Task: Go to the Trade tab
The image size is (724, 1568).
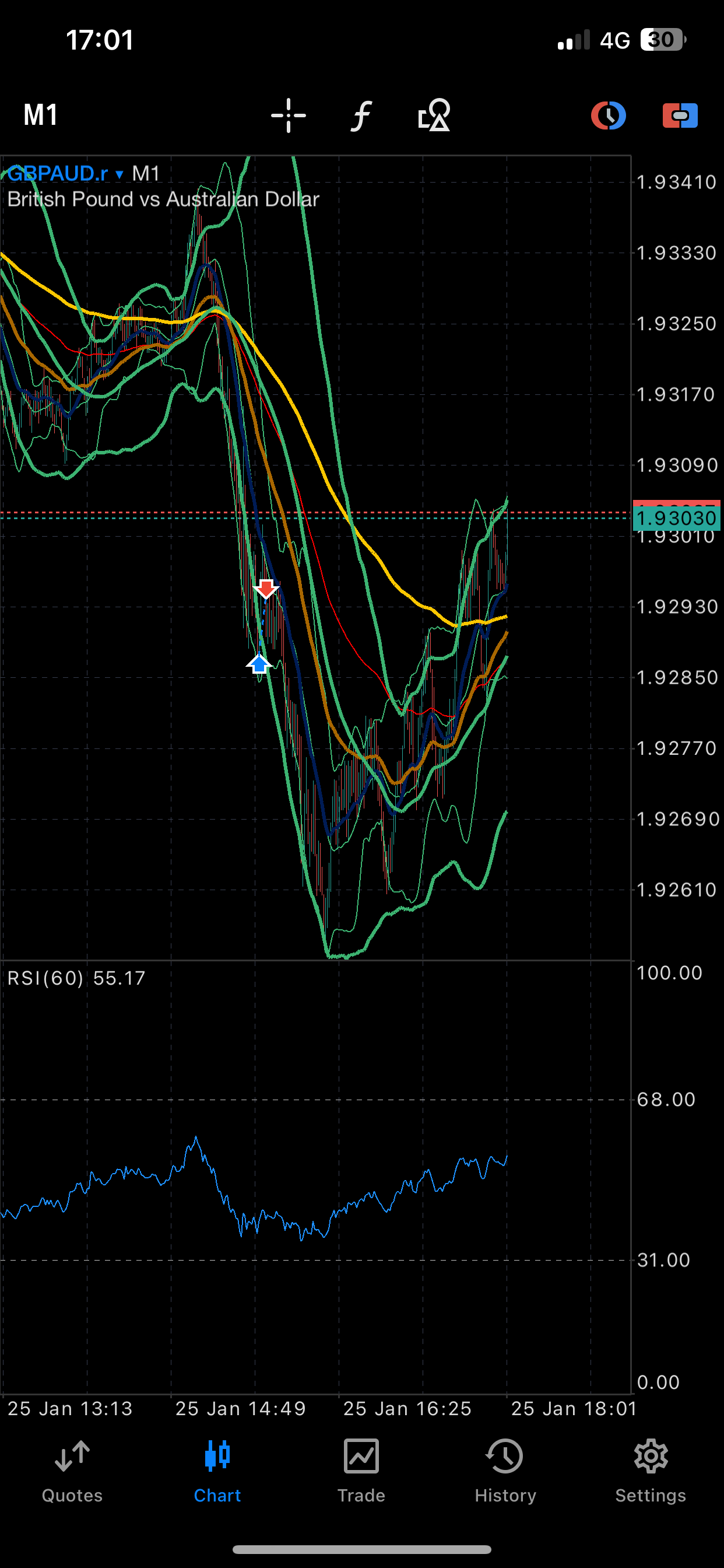Action: [x=361, y=1471]
